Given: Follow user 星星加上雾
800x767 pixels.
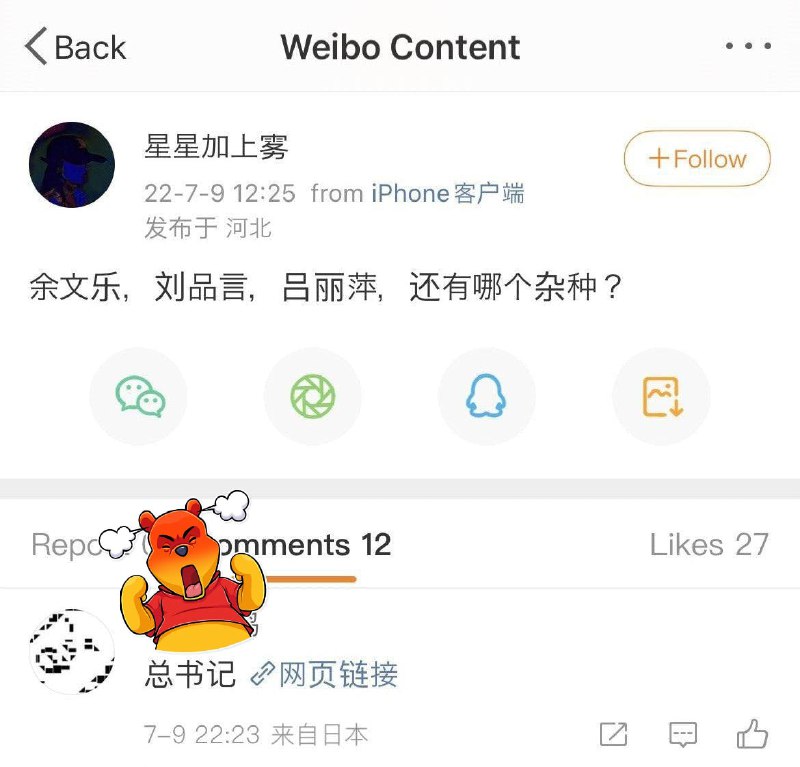Looking at the screenshot, I should (697, 159).
